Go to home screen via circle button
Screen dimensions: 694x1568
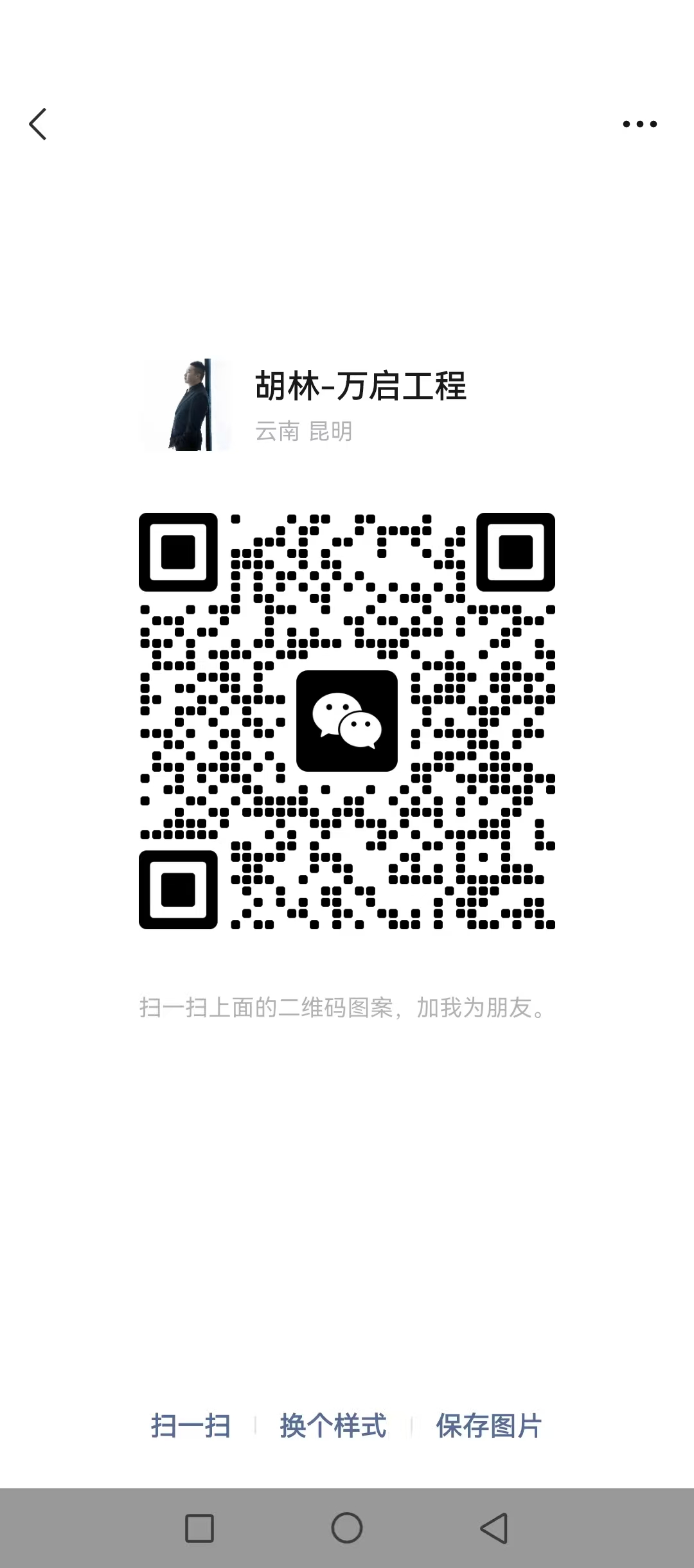pyautogui.click(x=347, y=1528)
